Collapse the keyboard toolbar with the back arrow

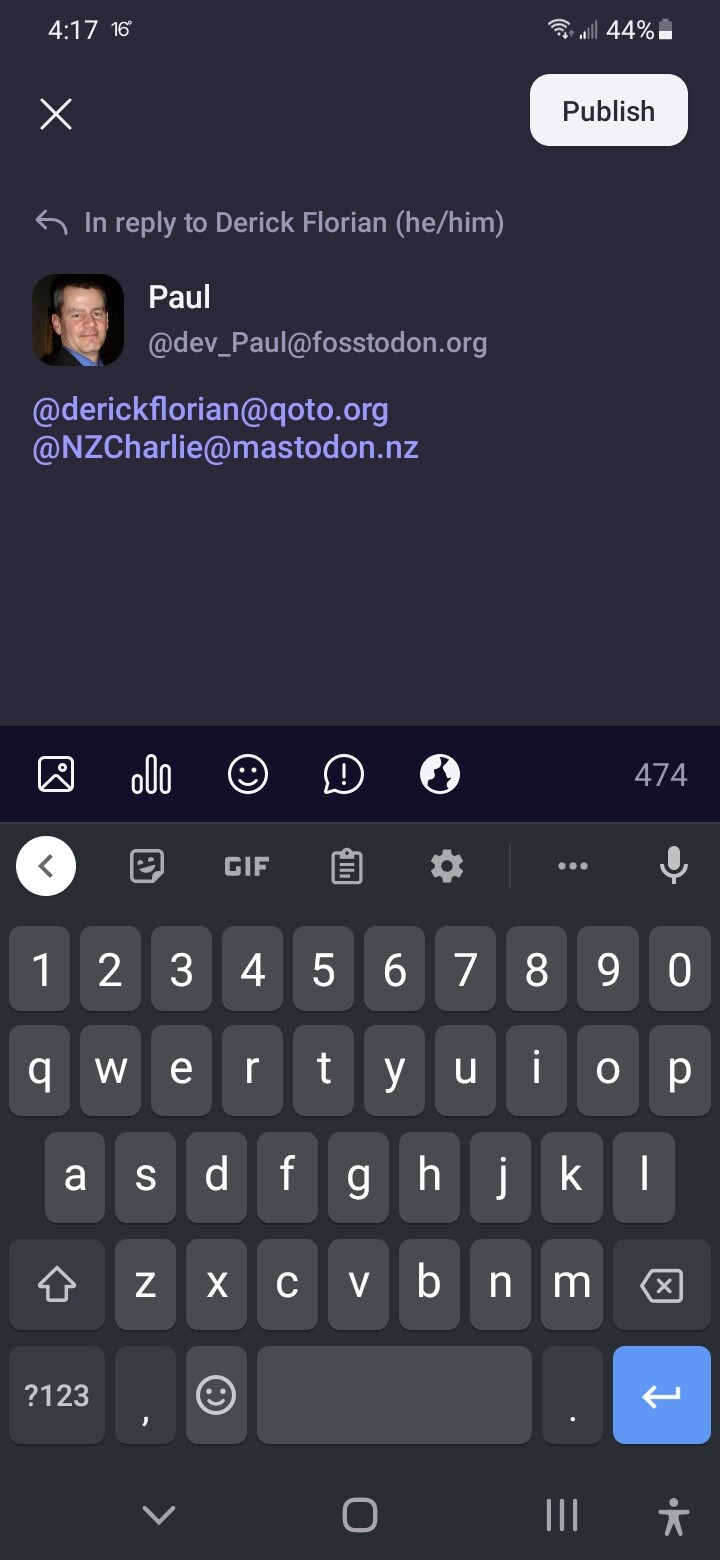pyautogui.click(x=46, y=866)
